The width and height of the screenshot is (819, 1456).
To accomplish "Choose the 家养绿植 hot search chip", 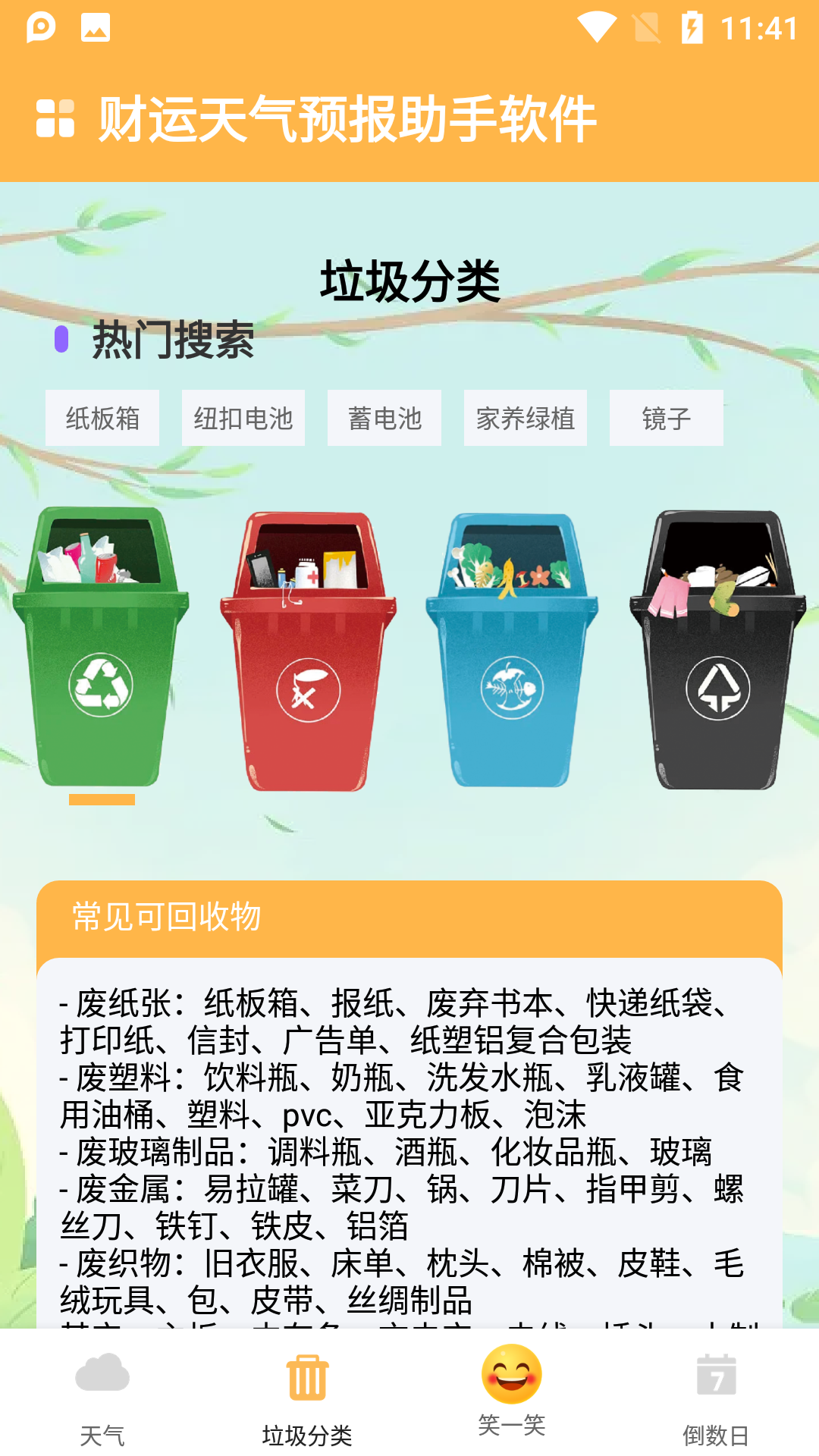I will 526,418.
